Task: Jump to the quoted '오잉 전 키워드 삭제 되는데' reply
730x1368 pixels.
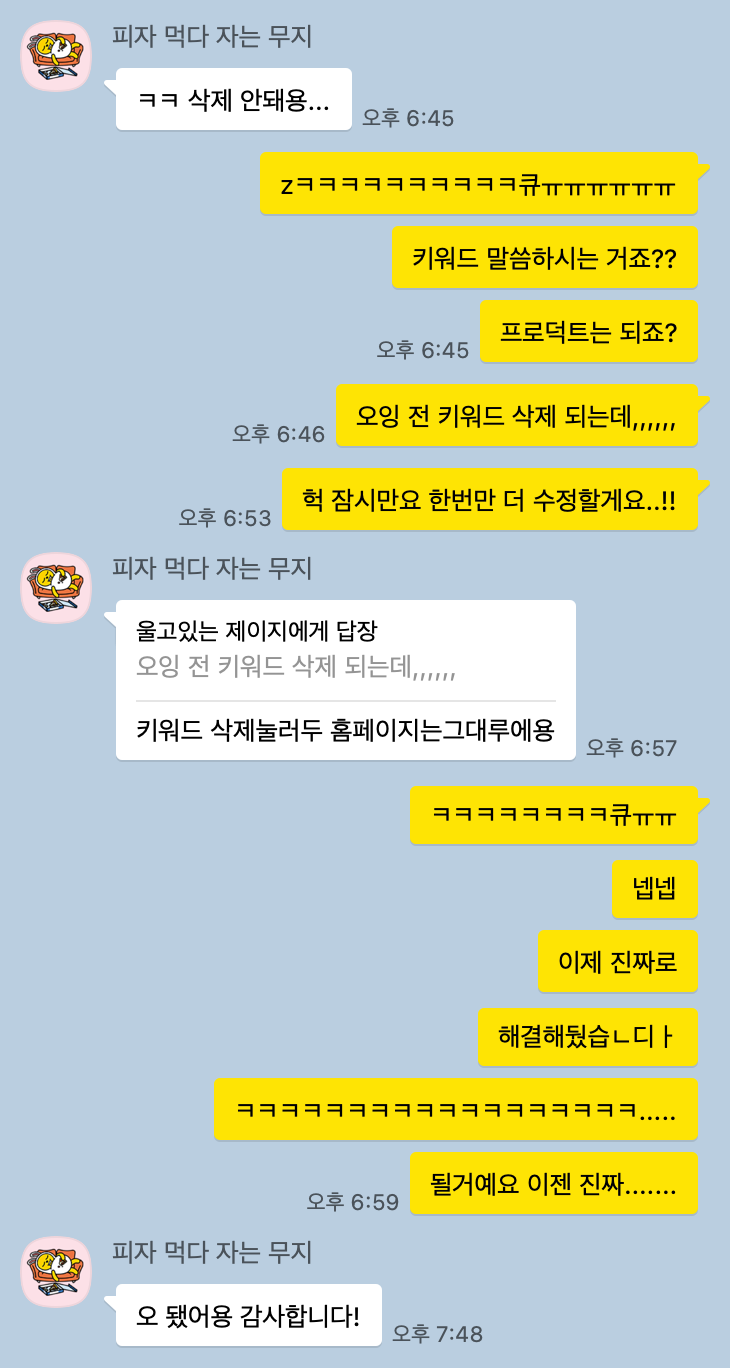Action: [296, 666]
